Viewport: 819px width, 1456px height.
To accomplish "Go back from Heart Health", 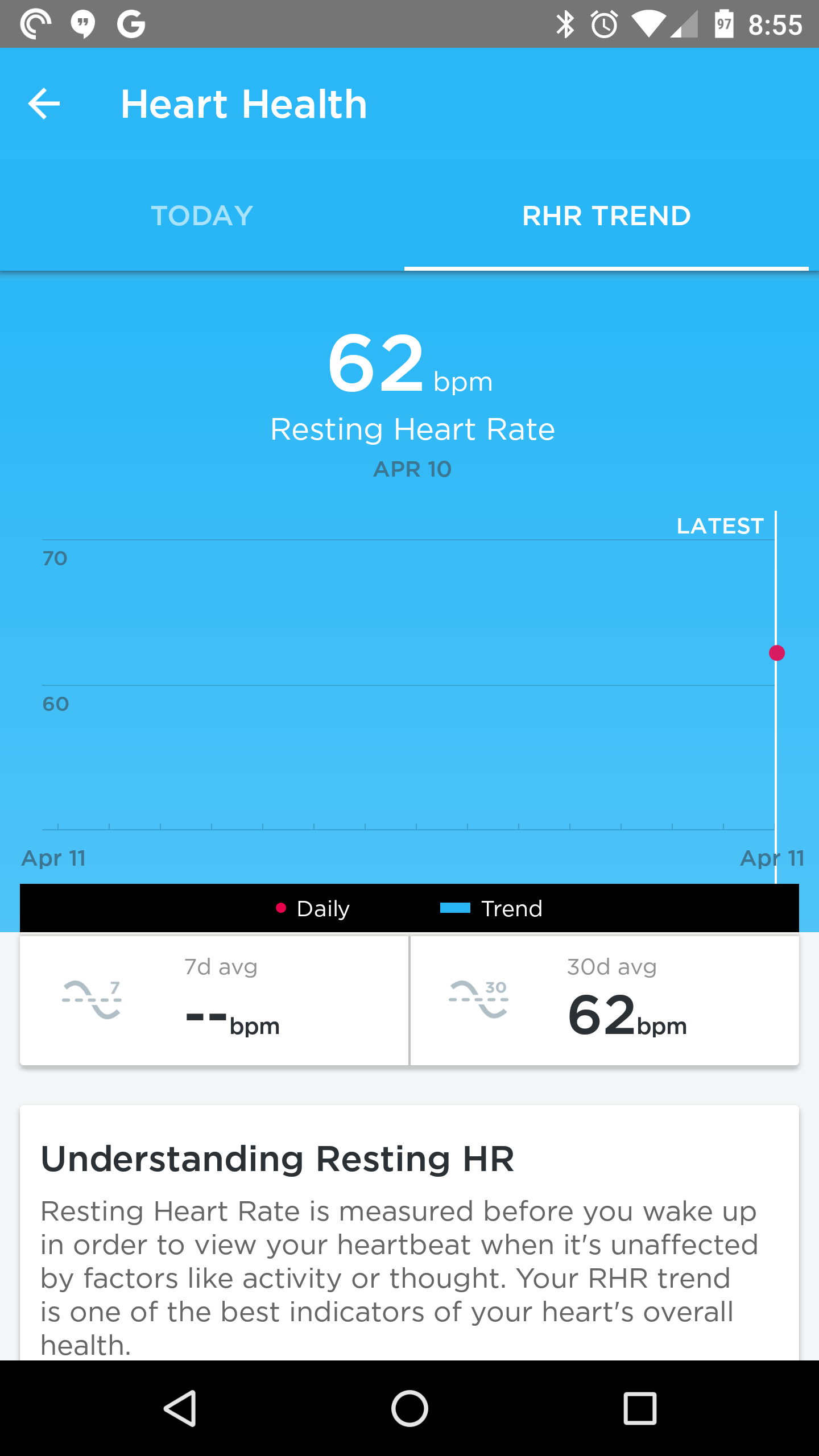I will [44, 104].
